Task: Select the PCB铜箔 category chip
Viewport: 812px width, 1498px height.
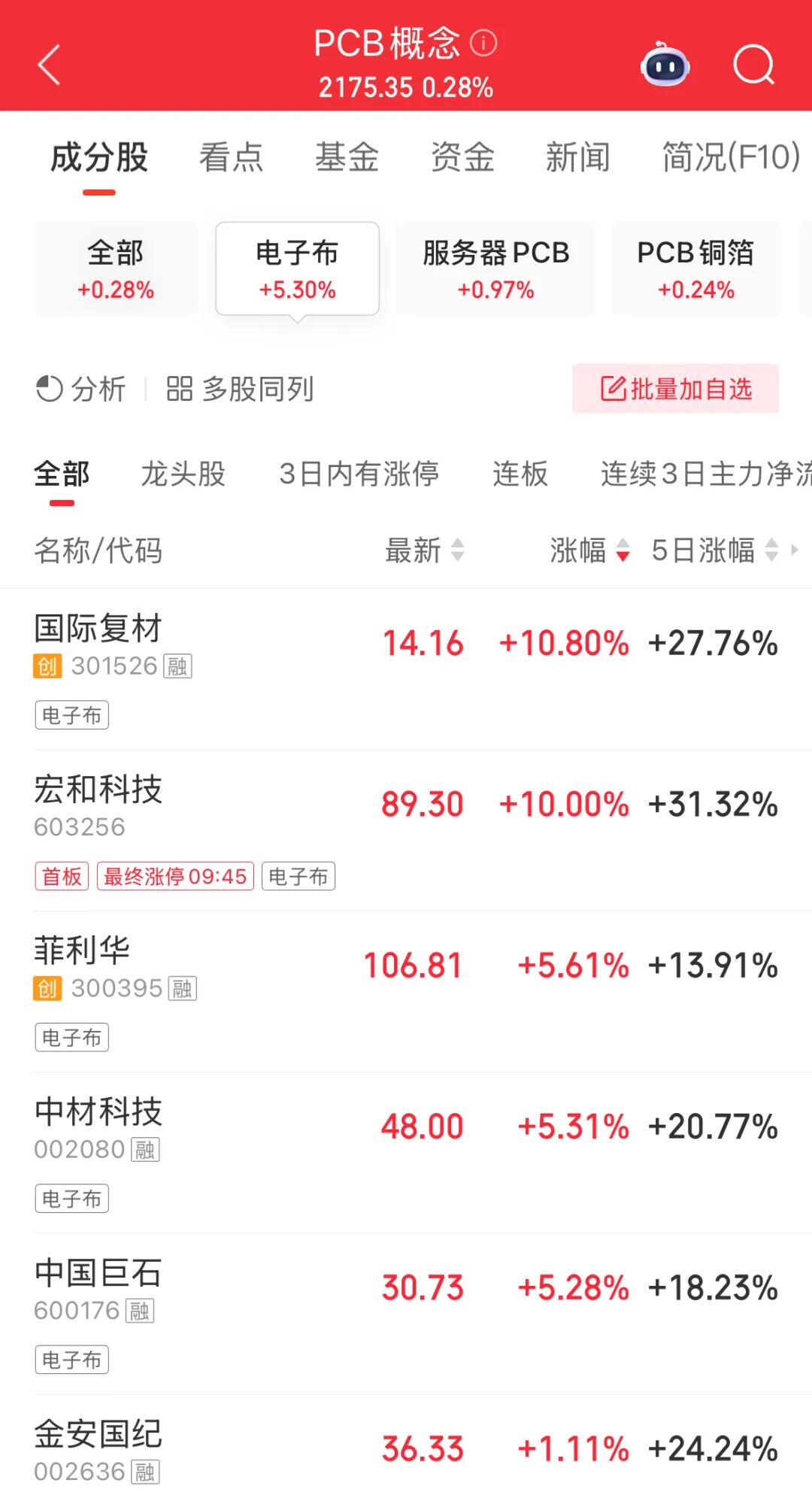Action: [695, 269]
